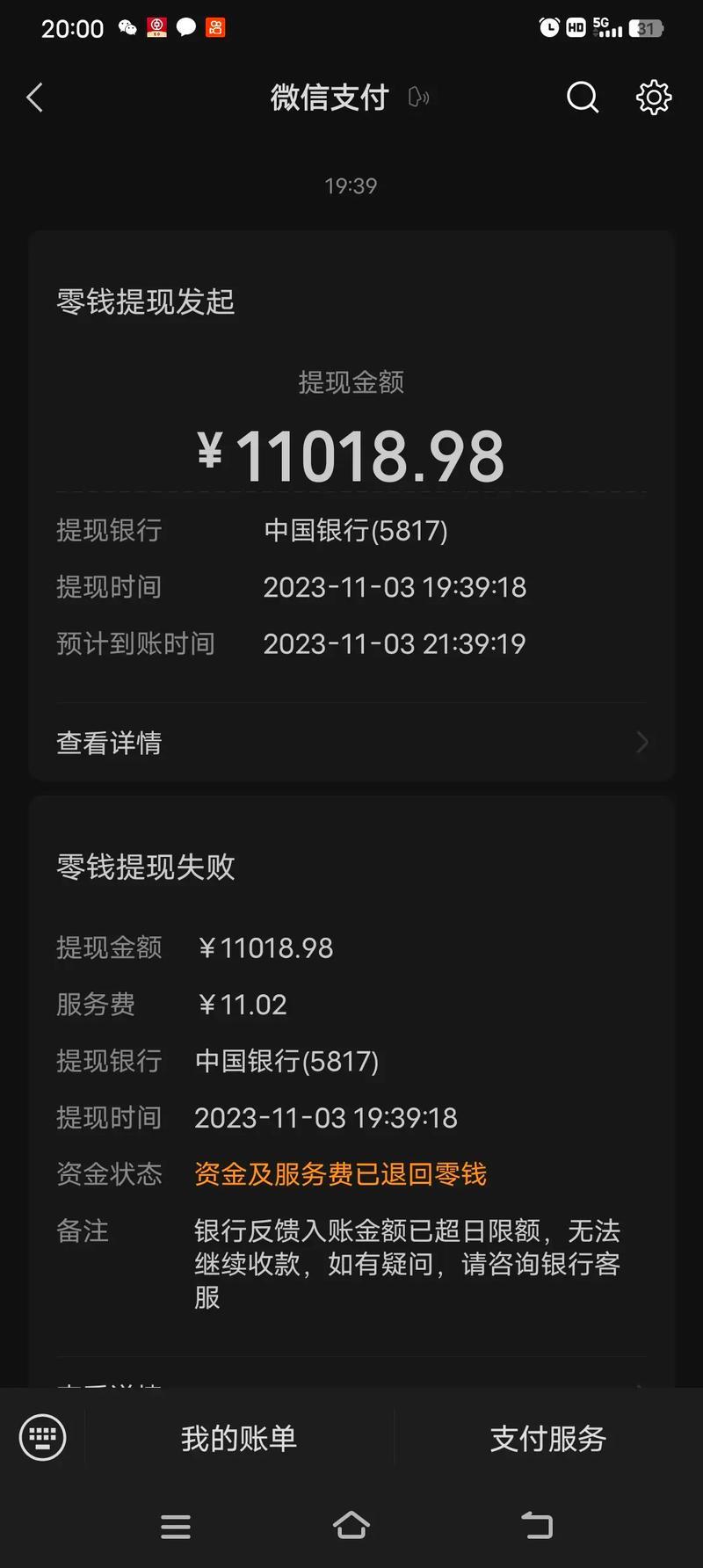Image resolution: width=703 pixels, height=1568 pixels.
Task: Tap the 中国银行(5817) bank entry
Action: click(x=357, y=529)
